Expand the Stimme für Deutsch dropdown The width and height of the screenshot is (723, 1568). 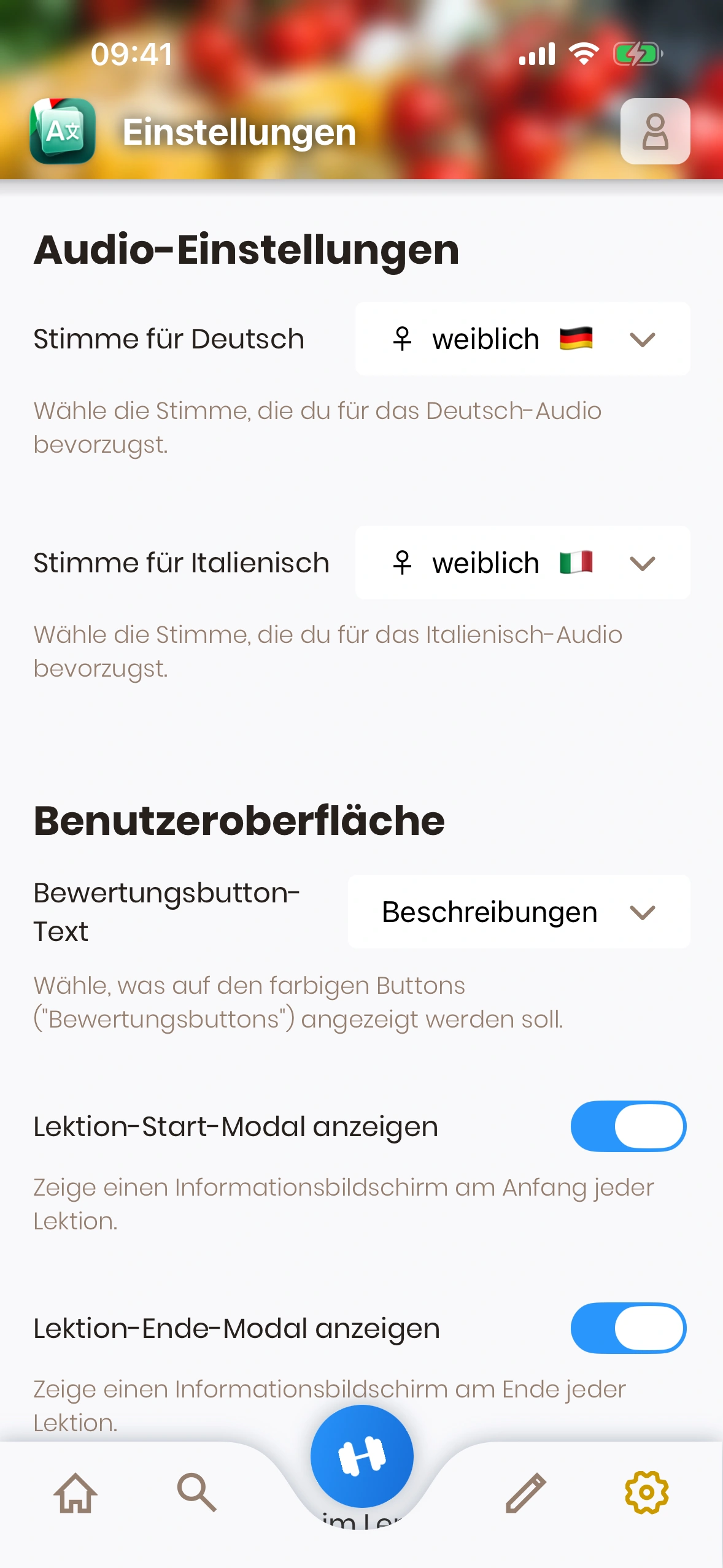click(522, 339)
